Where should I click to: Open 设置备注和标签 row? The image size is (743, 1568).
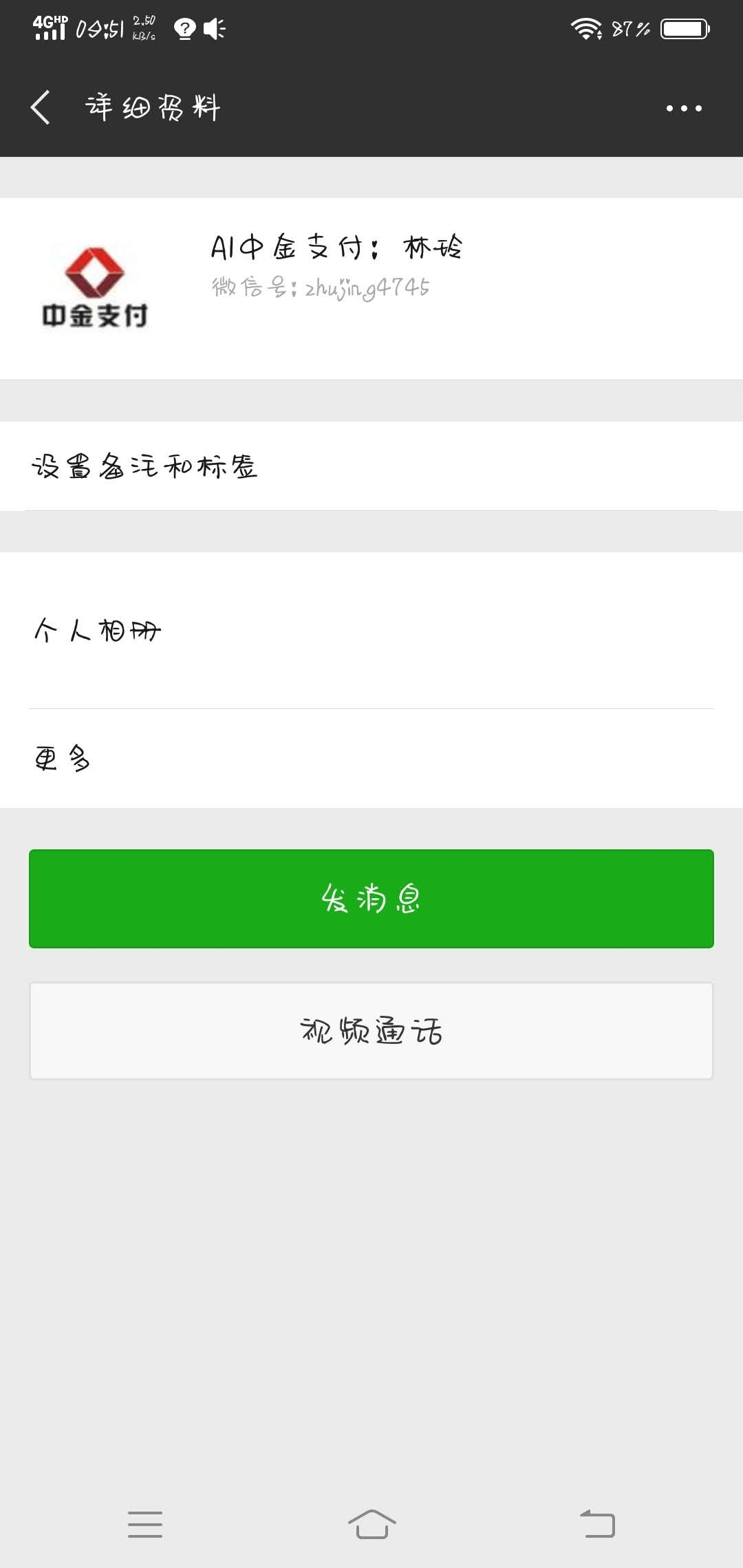point(371,466)
